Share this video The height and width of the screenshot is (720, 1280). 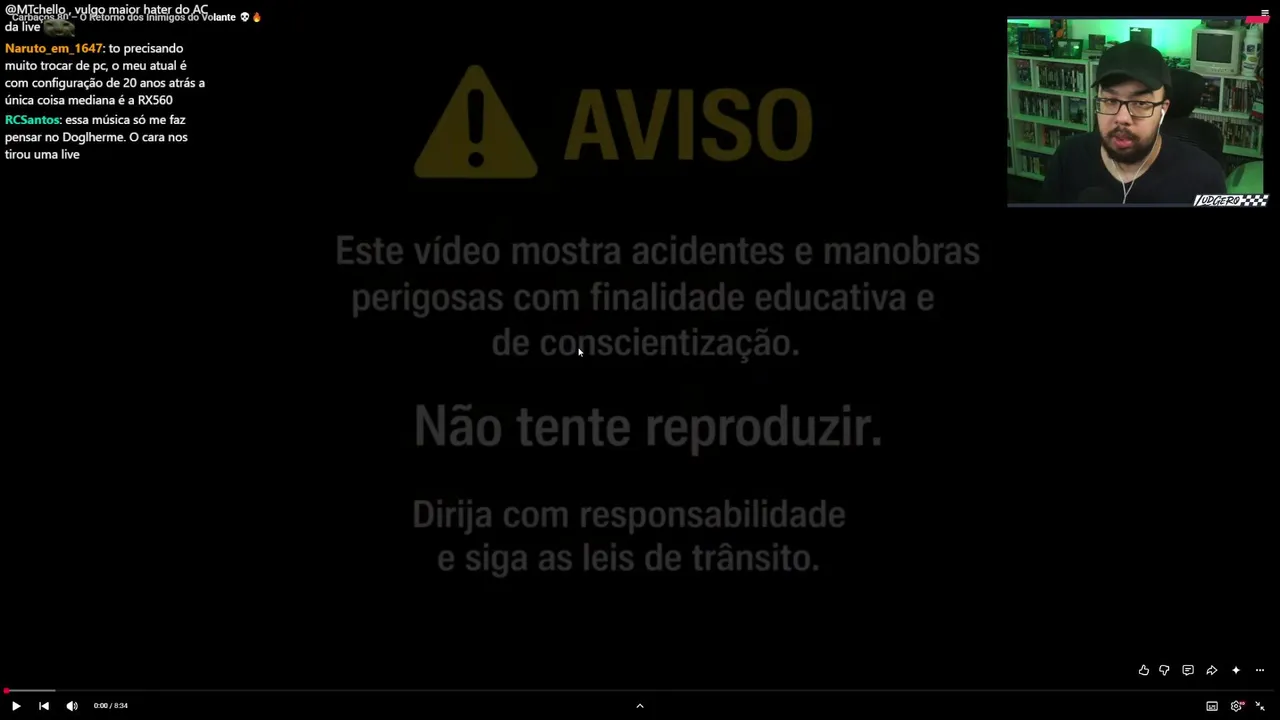1212,670
